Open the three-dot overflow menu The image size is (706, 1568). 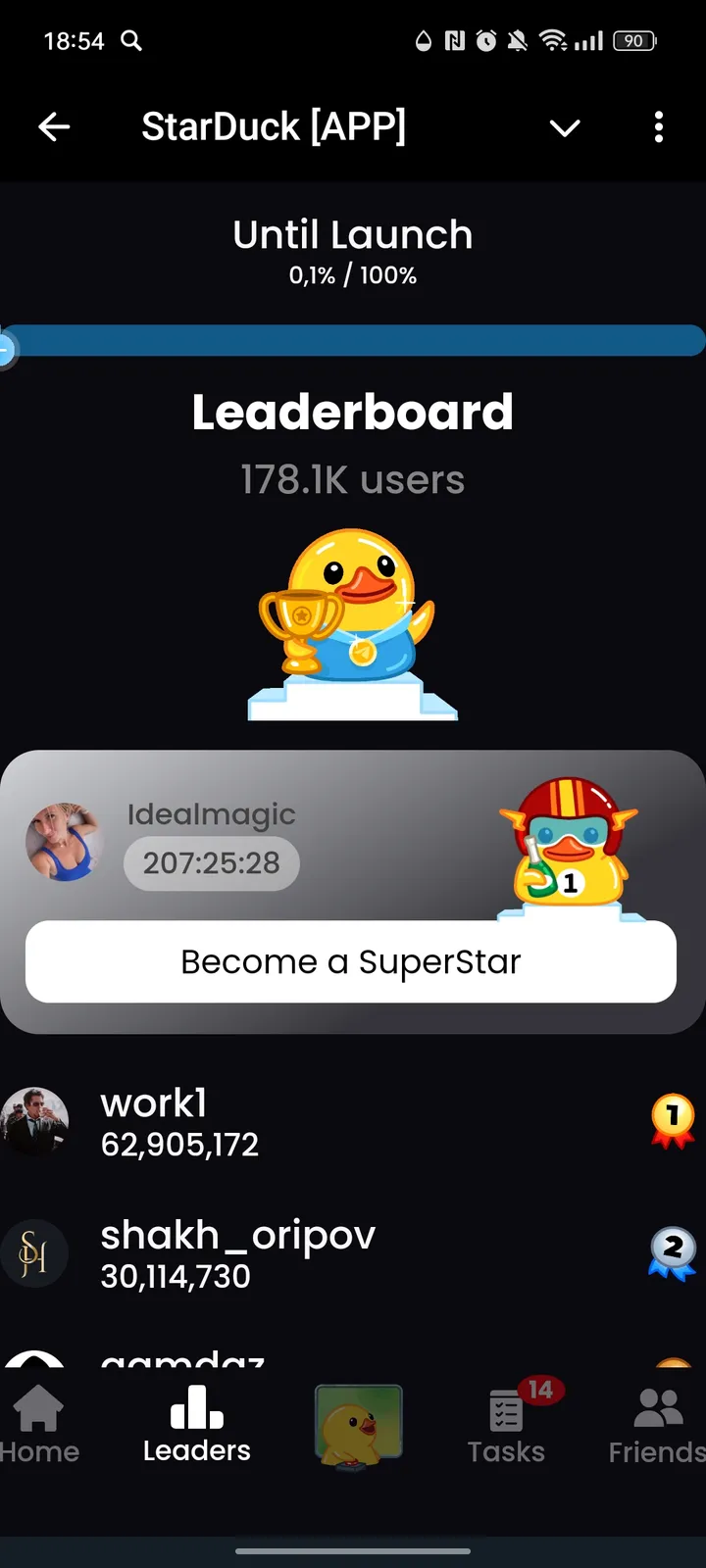(x=658, y=127)
